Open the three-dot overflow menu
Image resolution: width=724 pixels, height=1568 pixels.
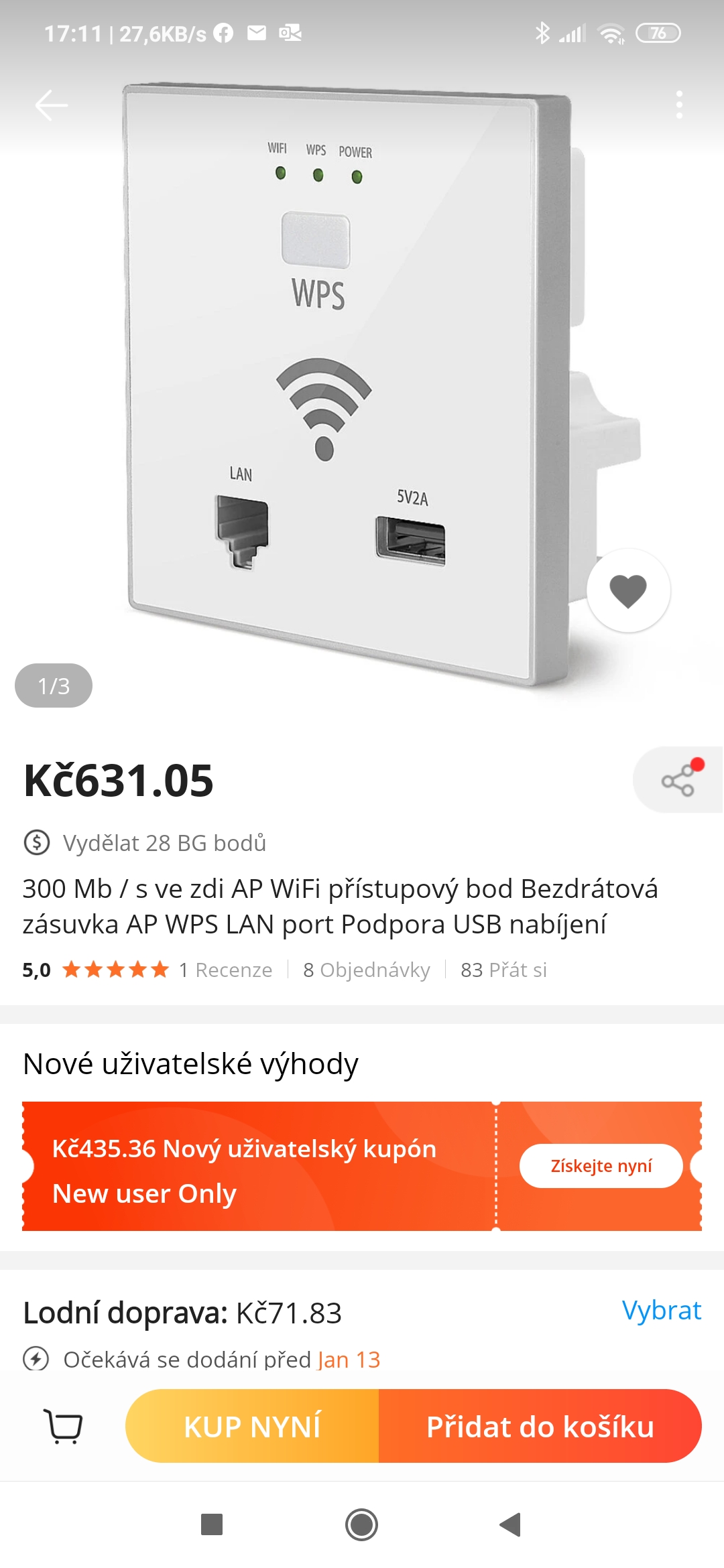pos(679,105)
